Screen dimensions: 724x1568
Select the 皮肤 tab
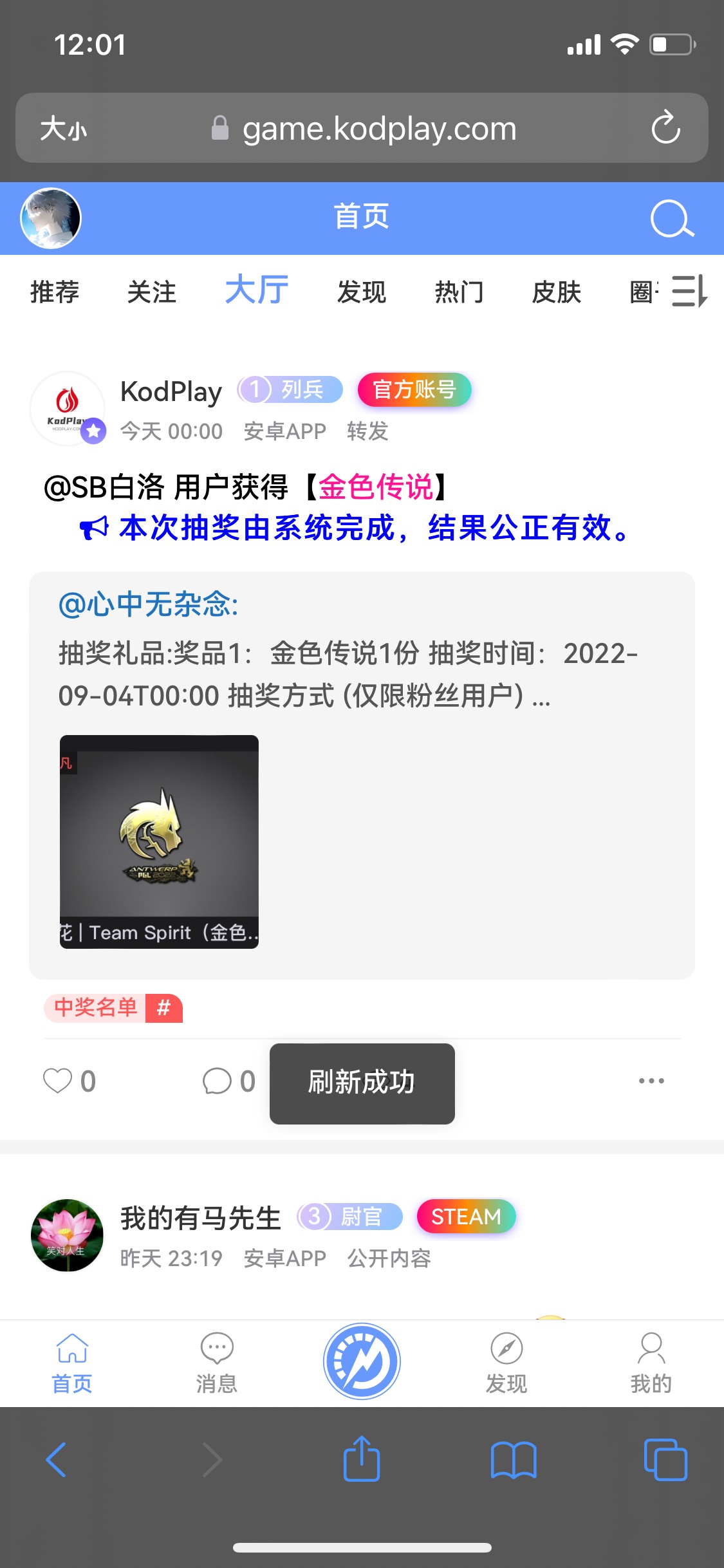coord(557,292)
